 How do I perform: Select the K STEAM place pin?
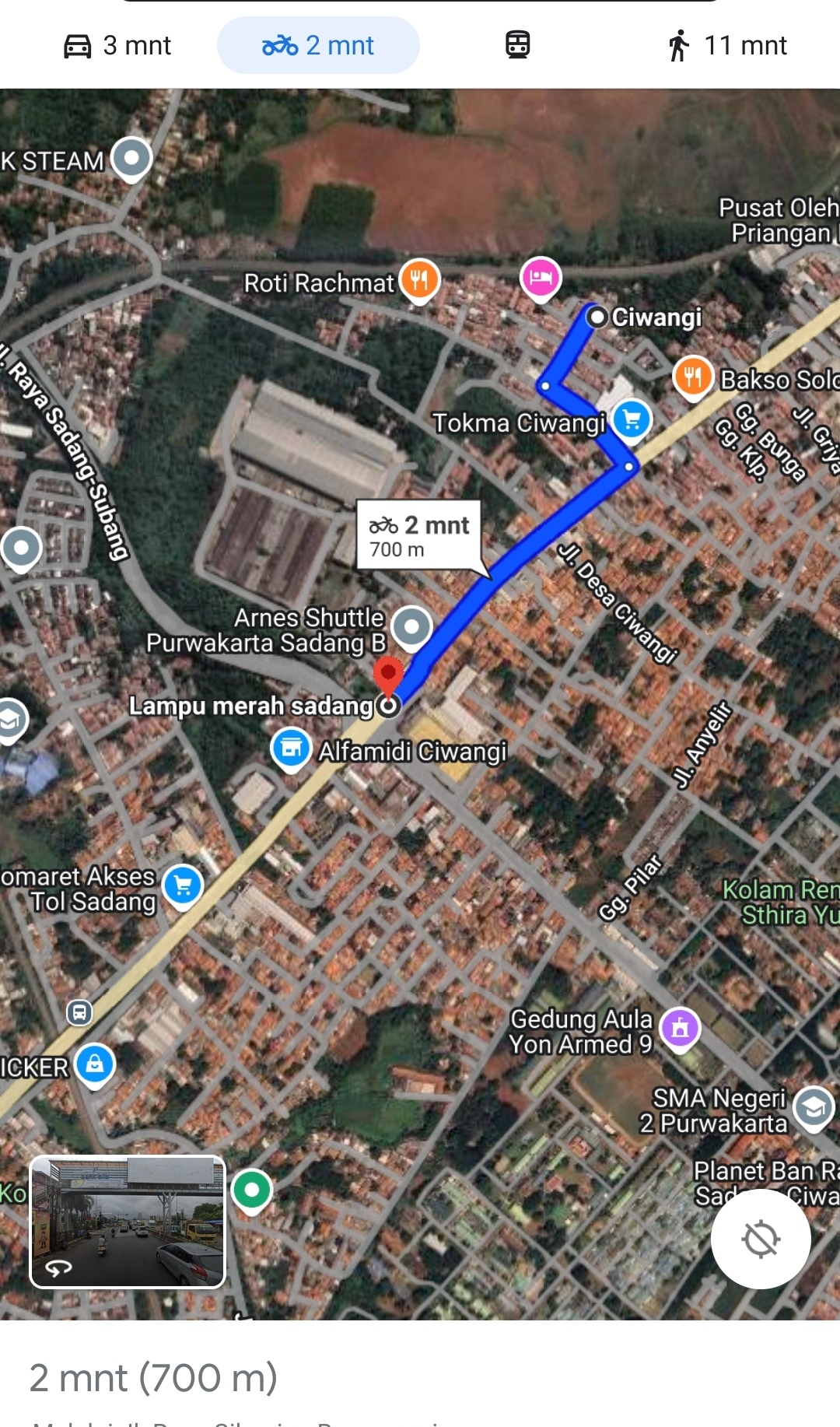(131, 158)
